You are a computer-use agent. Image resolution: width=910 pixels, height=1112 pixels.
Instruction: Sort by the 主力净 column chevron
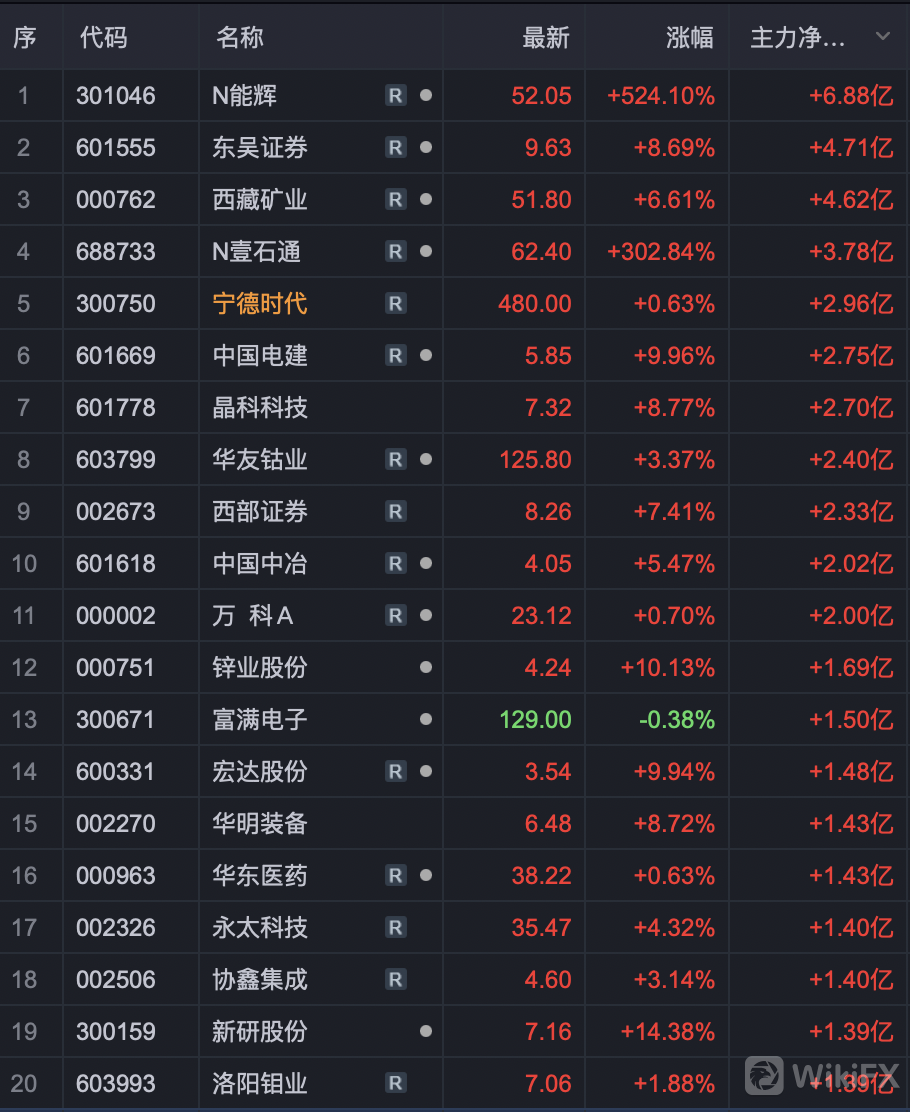882,37
